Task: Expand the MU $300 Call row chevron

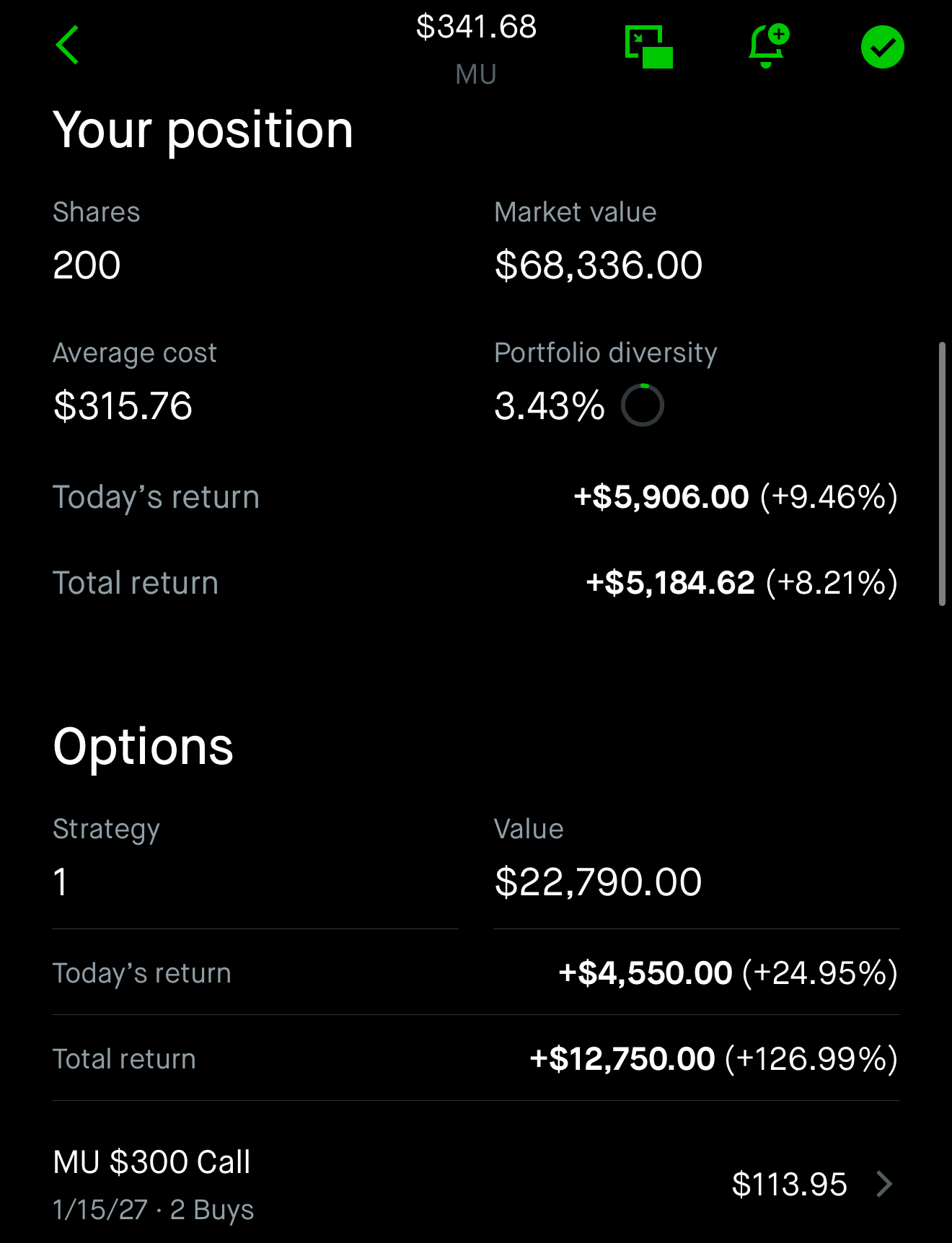Action: pos(885,1183)
